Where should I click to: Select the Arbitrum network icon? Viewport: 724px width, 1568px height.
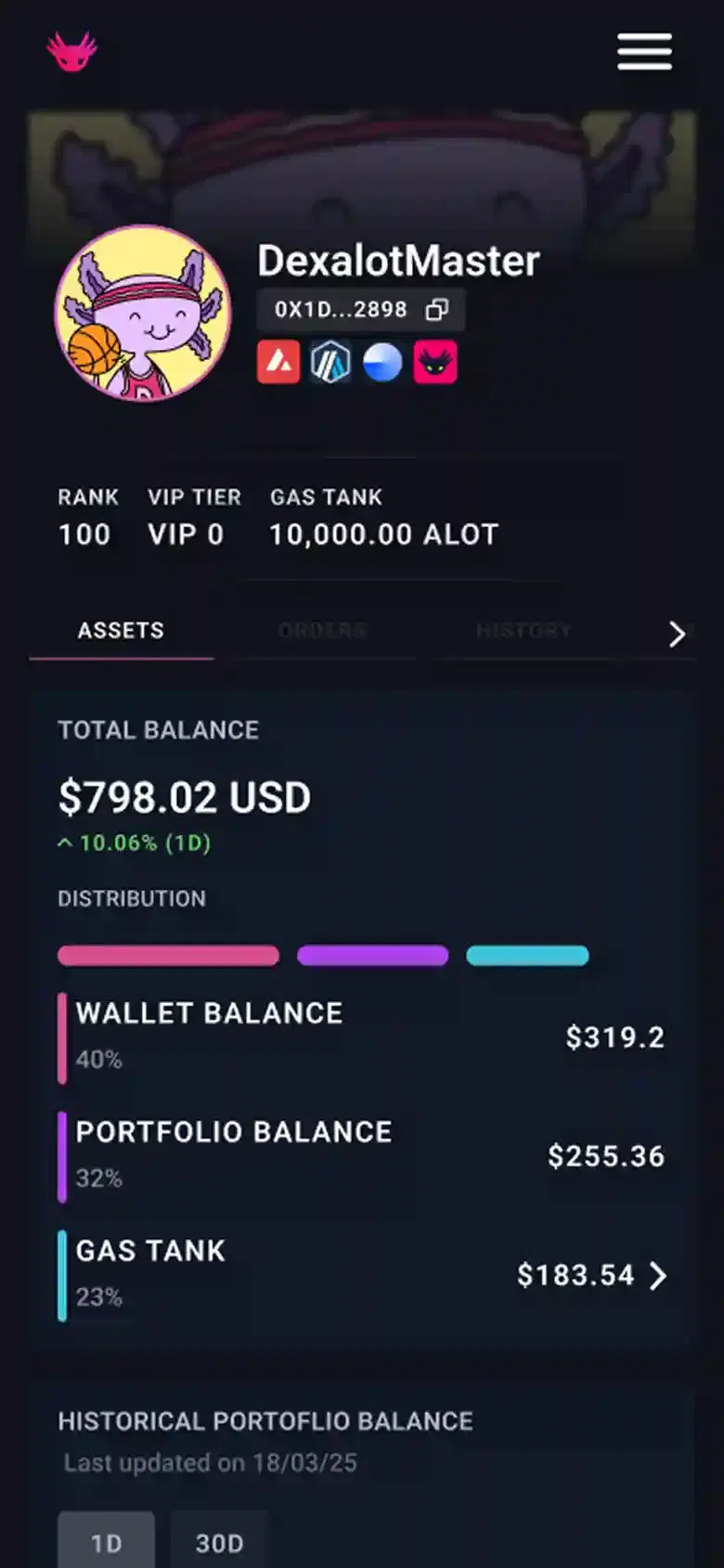(x=330, y=362)
